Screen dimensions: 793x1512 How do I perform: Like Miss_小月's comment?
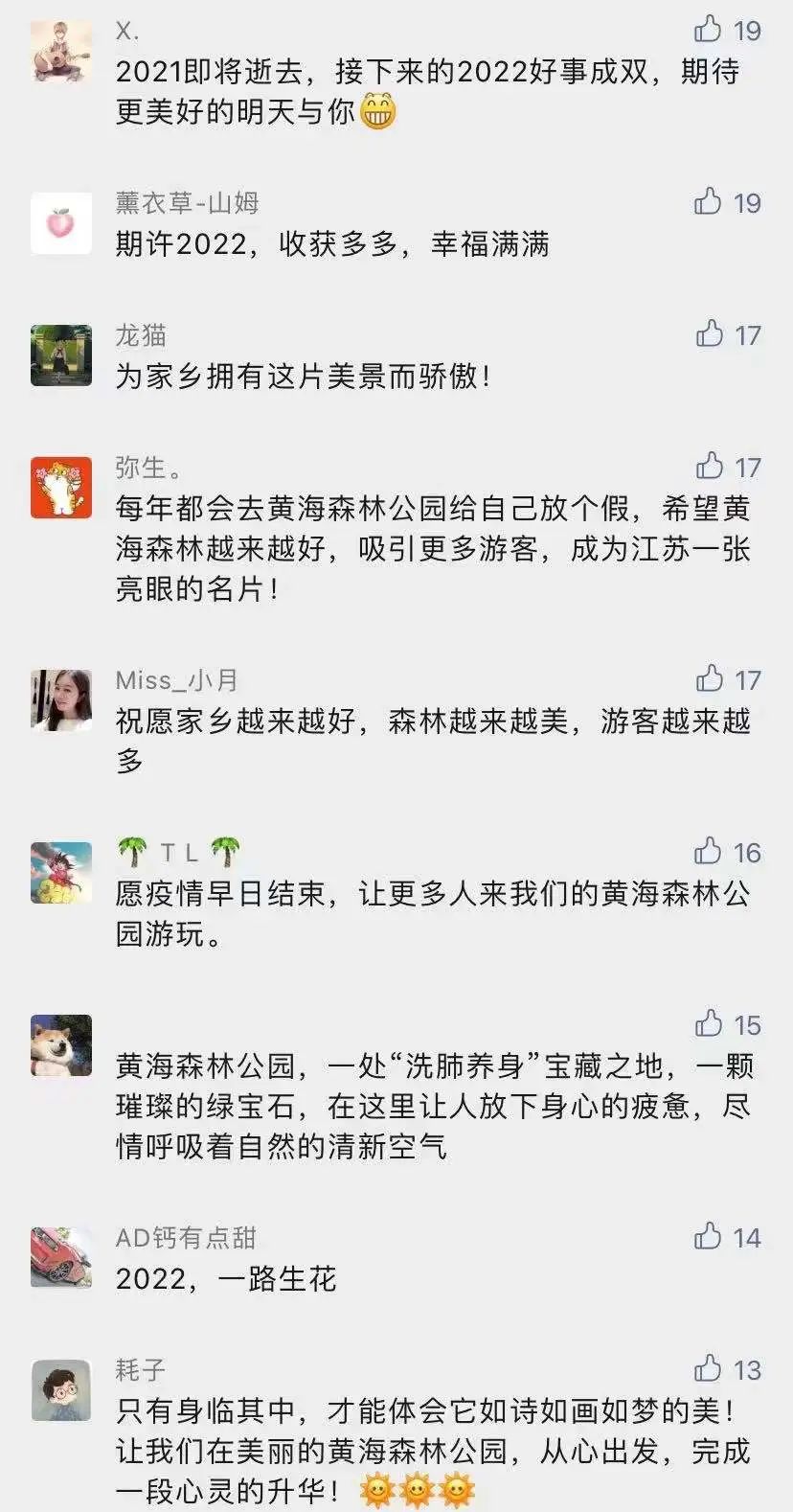coord(710,679)
